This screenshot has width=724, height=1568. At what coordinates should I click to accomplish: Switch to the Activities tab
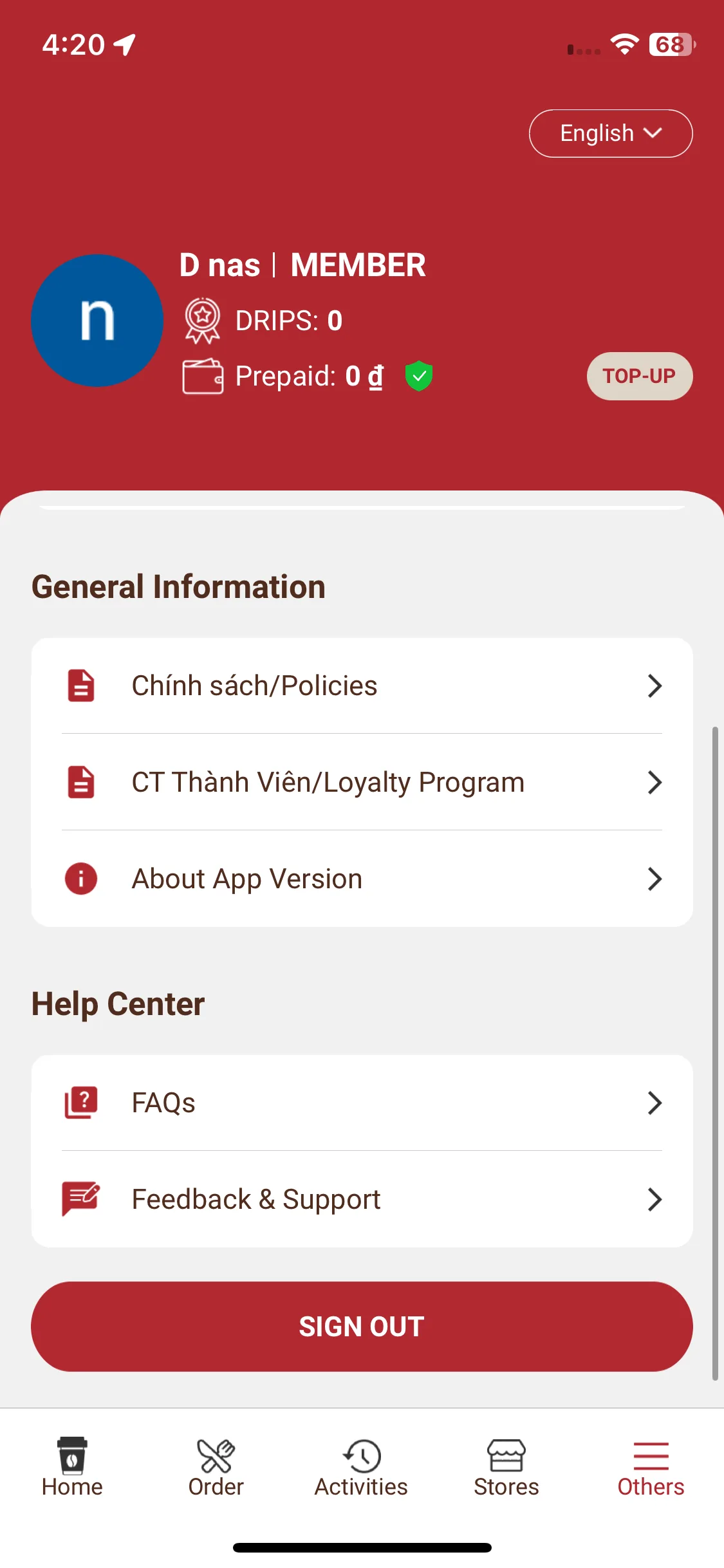(361, 1468)
